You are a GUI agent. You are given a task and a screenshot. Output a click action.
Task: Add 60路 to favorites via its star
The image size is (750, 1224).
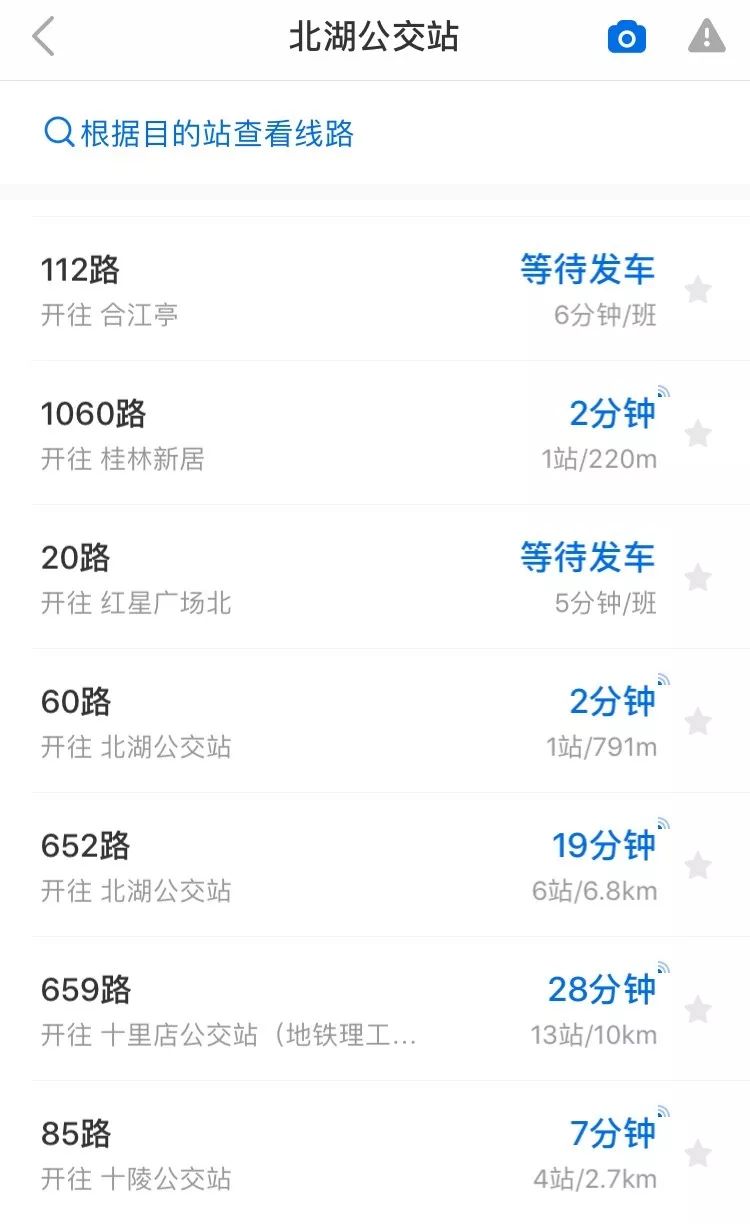[x=698, y=722]
